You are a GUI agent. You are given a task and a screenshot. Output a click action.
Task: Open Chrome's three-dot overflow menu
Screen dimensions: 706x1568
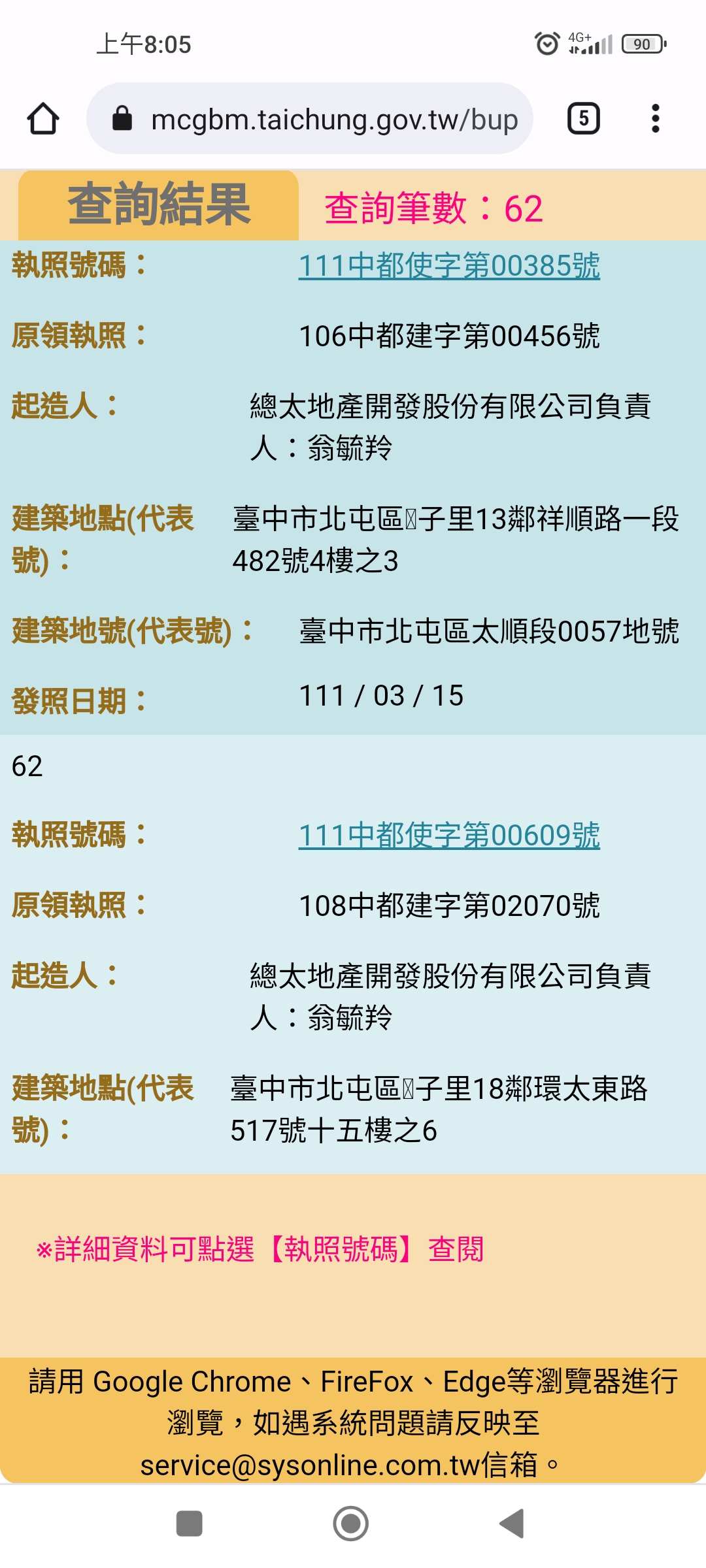coord(655,119)
